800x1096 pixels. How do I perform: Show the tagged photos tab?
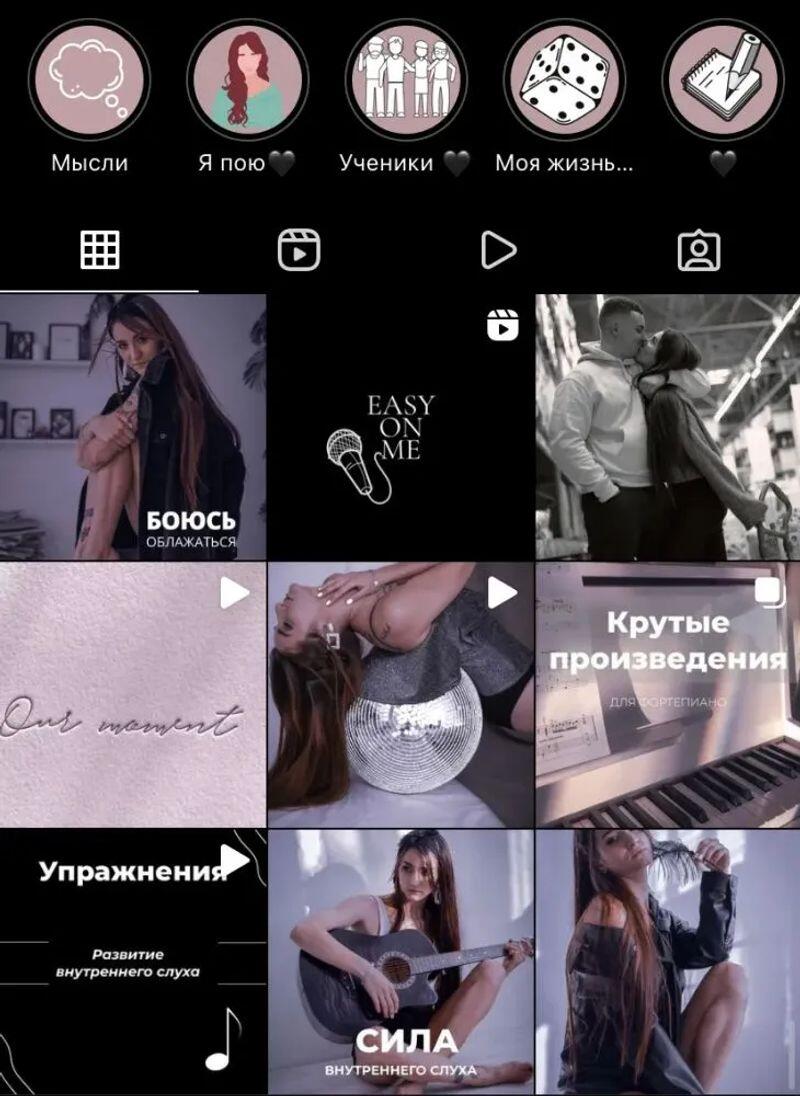699,250
